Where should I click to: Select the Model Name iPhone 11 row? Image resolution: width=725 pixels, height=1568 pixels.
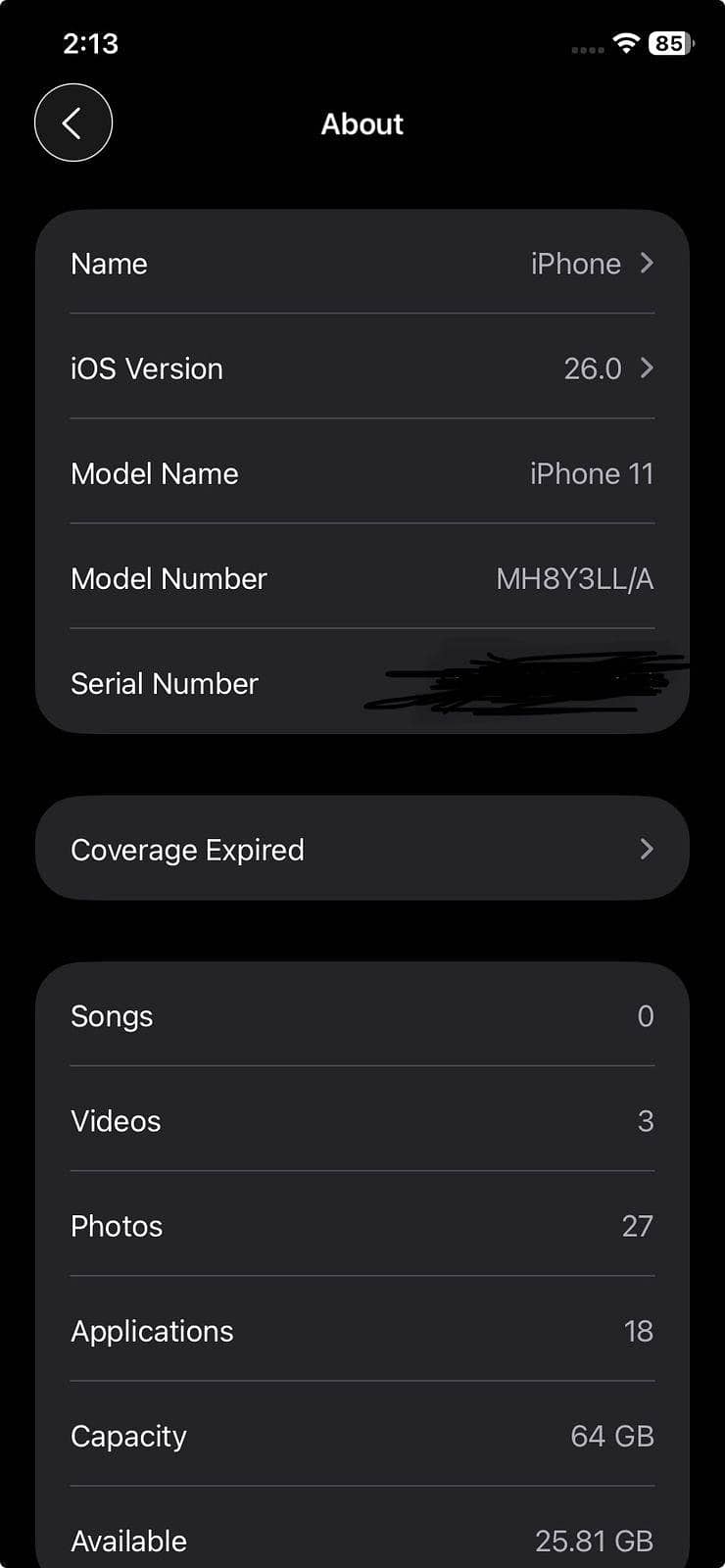(x=362, y=473)
